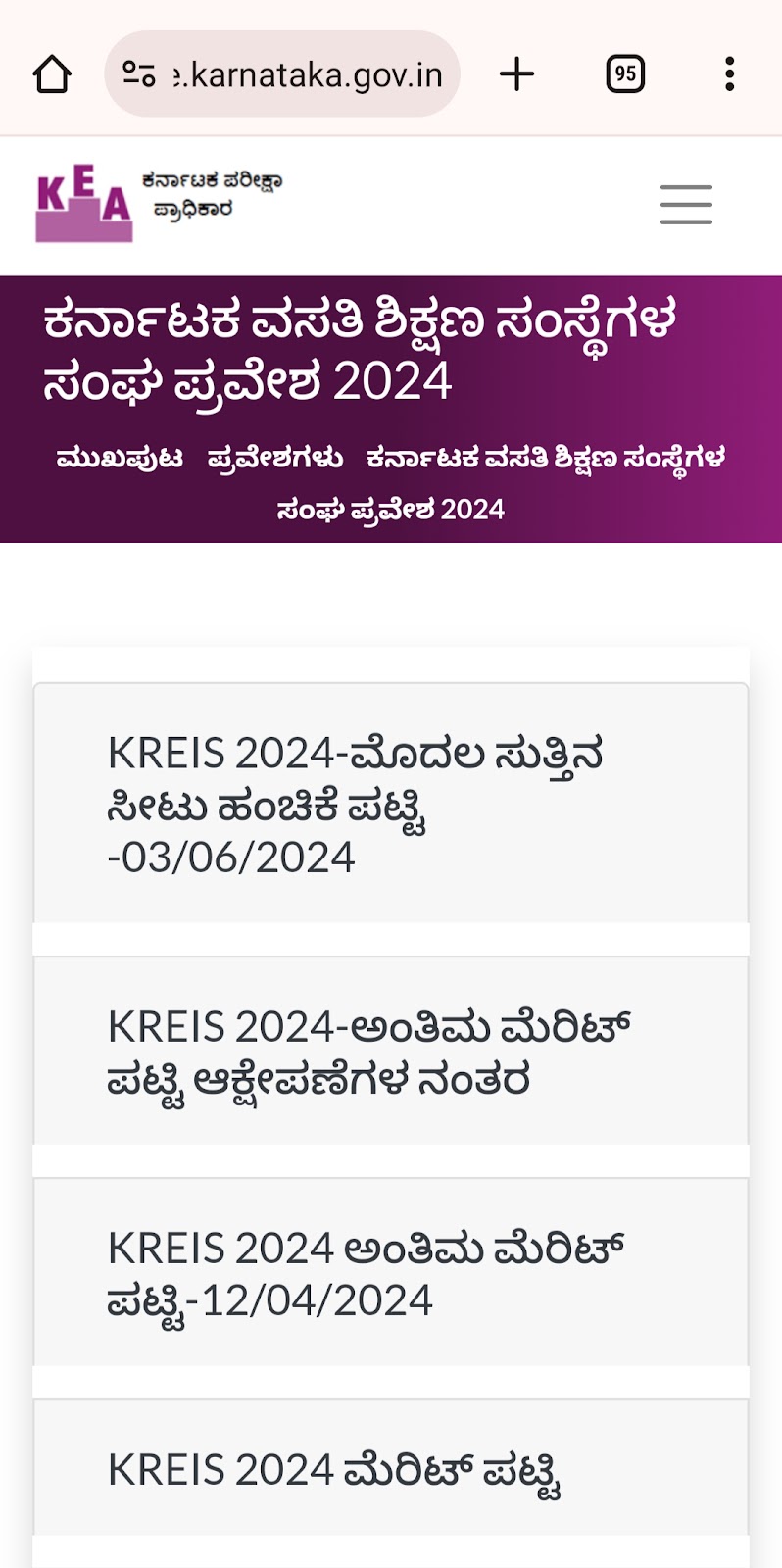
Task: Open the last KREIS 2024 ಮೆರಿಟ್ ಪಟ್ಟಿ row
Action: [391, 1468]
